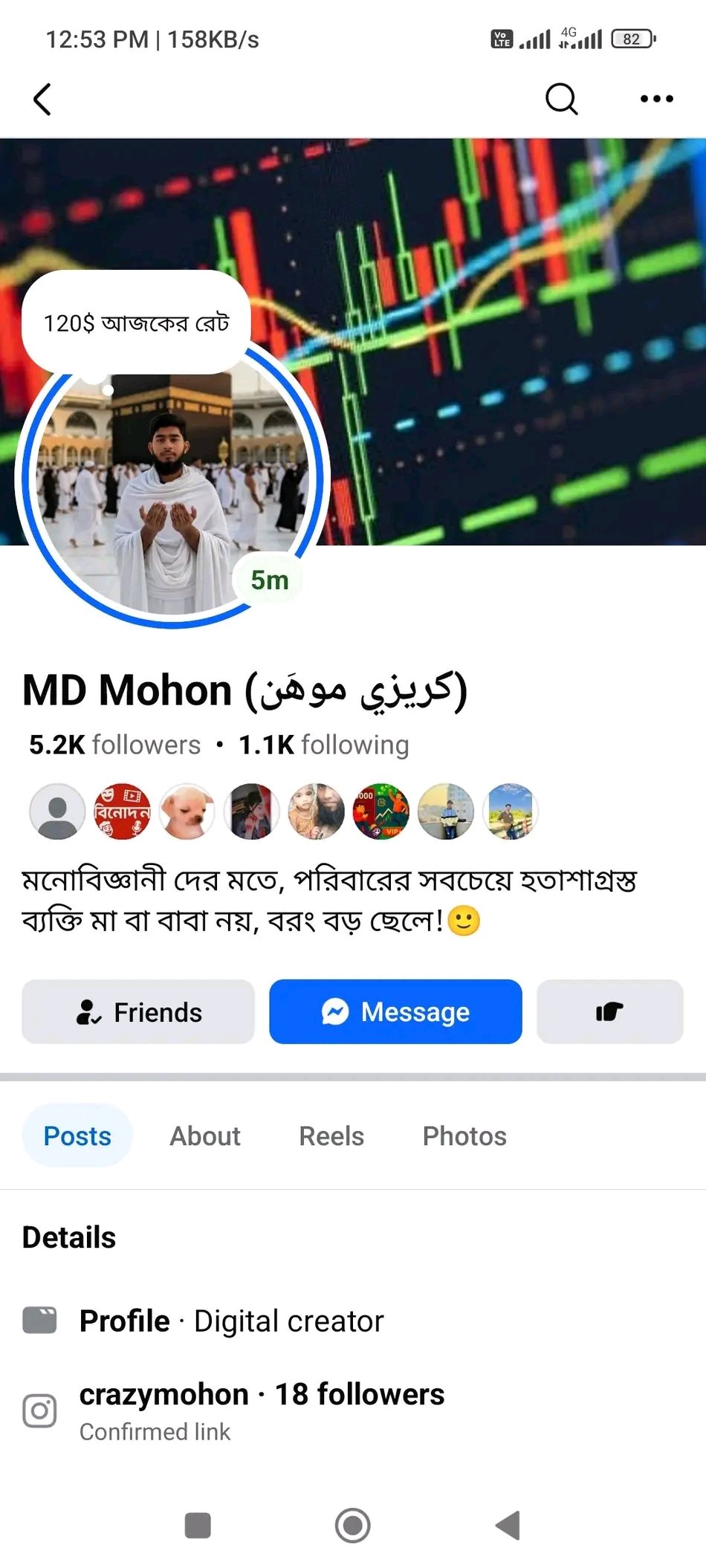Select the Posts tab
This screenshot has width=706, height=1568.
pyautogui.click(x=77, y=1135)
